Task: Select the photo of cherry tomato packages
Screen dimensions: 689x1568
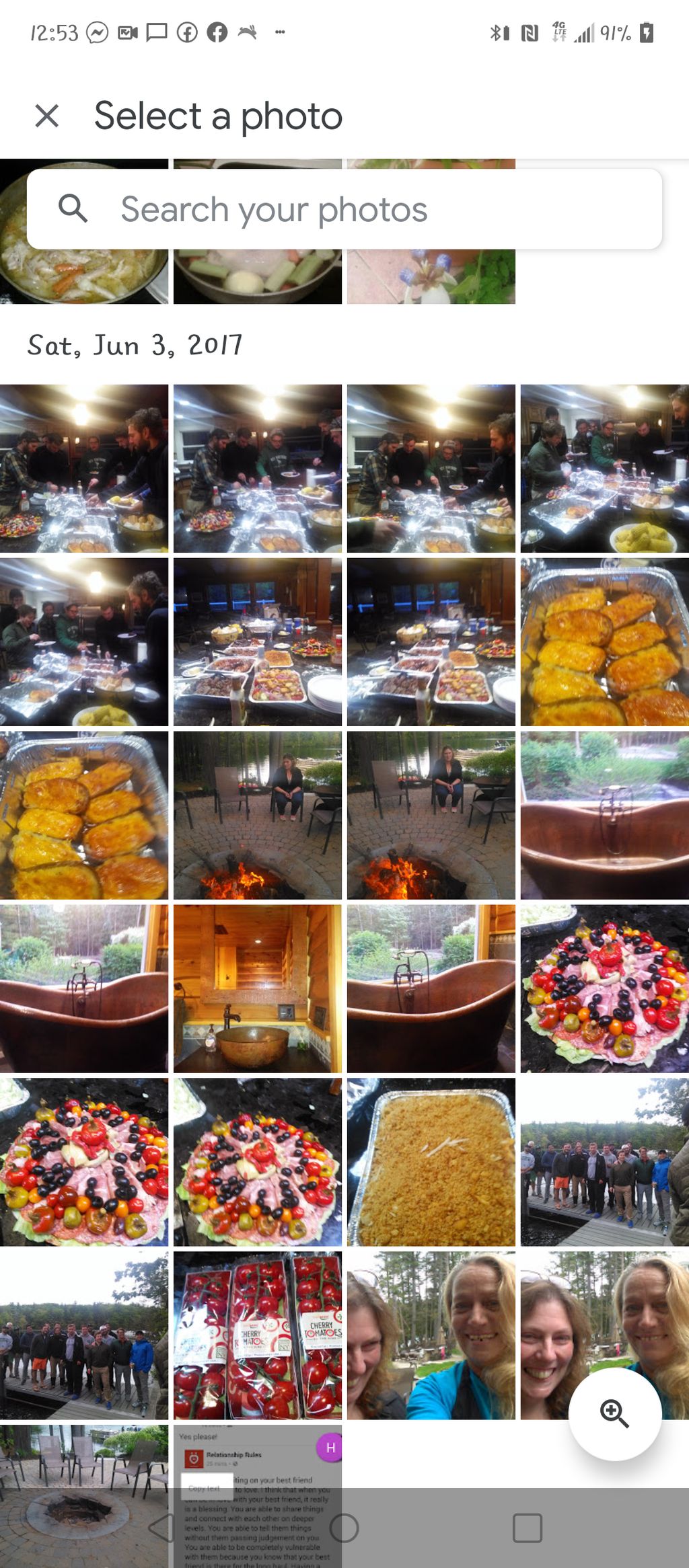Action: point(258,1335)
